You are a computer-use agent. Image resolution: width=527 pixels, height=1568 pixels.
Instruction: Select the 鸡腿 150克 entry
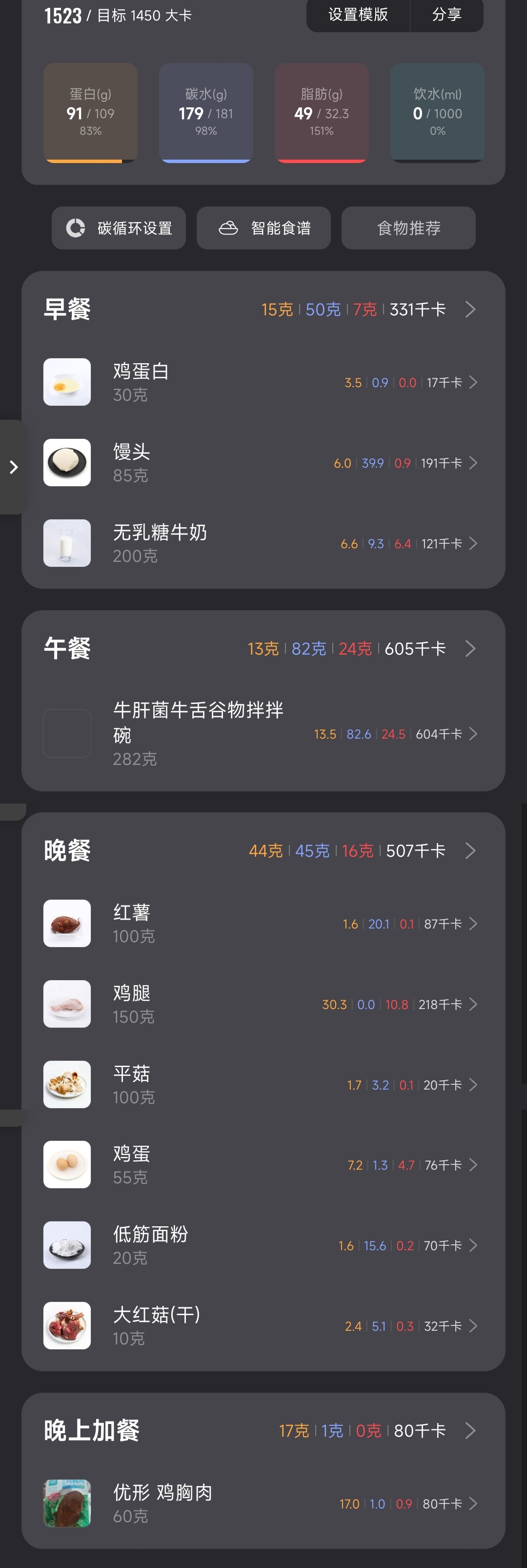tap(263, 1004)
